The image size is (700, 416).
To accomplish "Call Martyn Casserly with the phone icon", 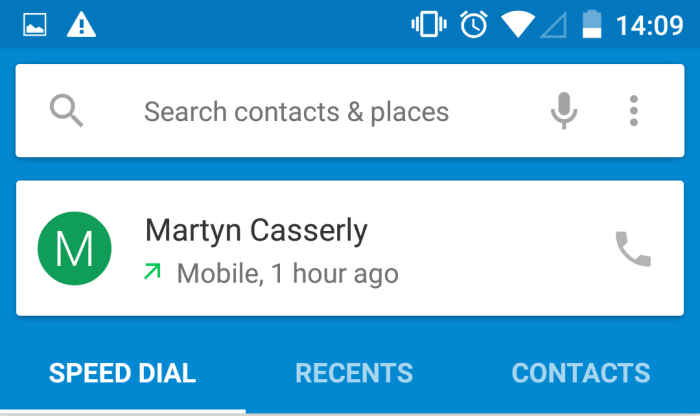I will [632, 249].
